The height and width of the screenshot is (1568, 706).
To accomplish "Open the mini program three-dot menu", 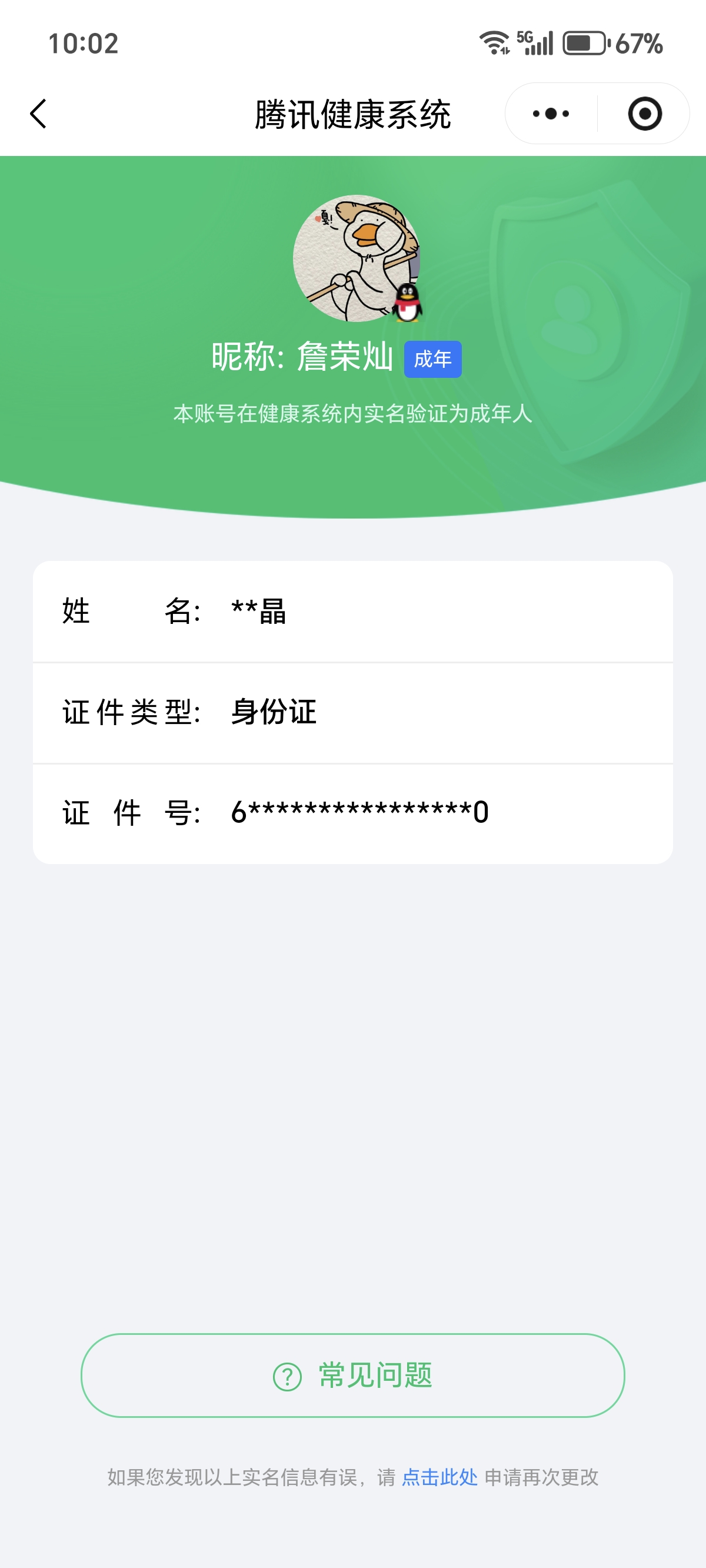I will coord(551,114).
